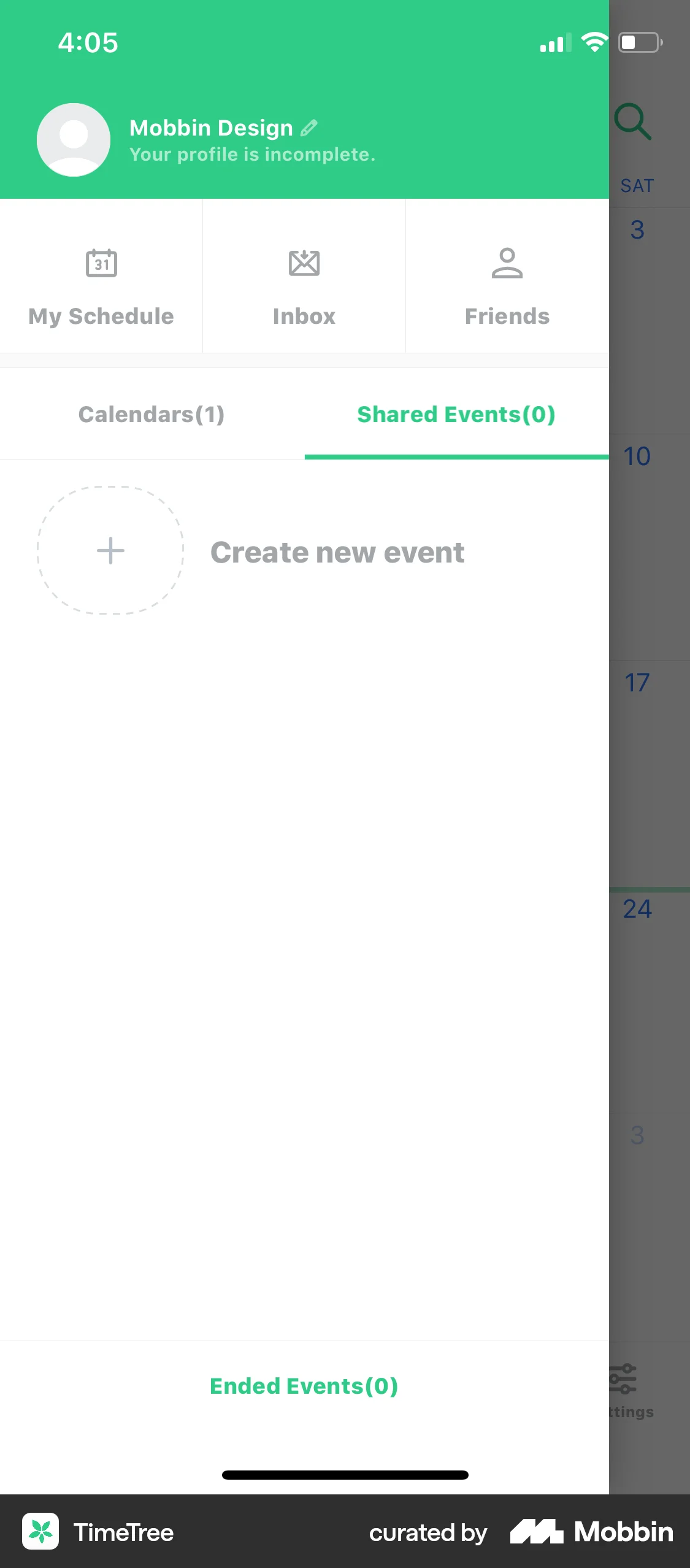690x1568 pixels.
Task: Select the dashed plus circle
Action: (110, 550)
